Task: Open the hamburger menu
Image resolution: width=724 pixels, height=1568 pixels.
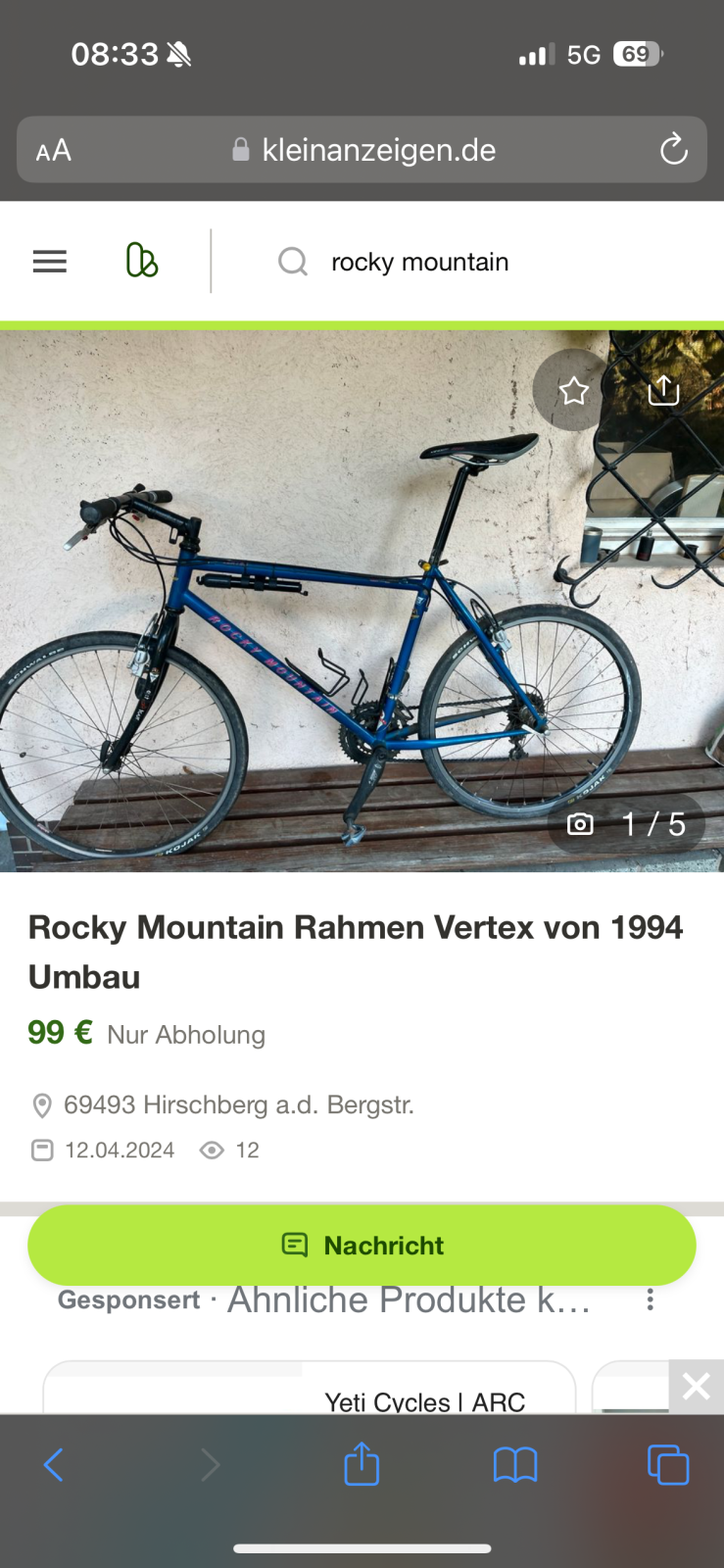Action: (50, 262)
